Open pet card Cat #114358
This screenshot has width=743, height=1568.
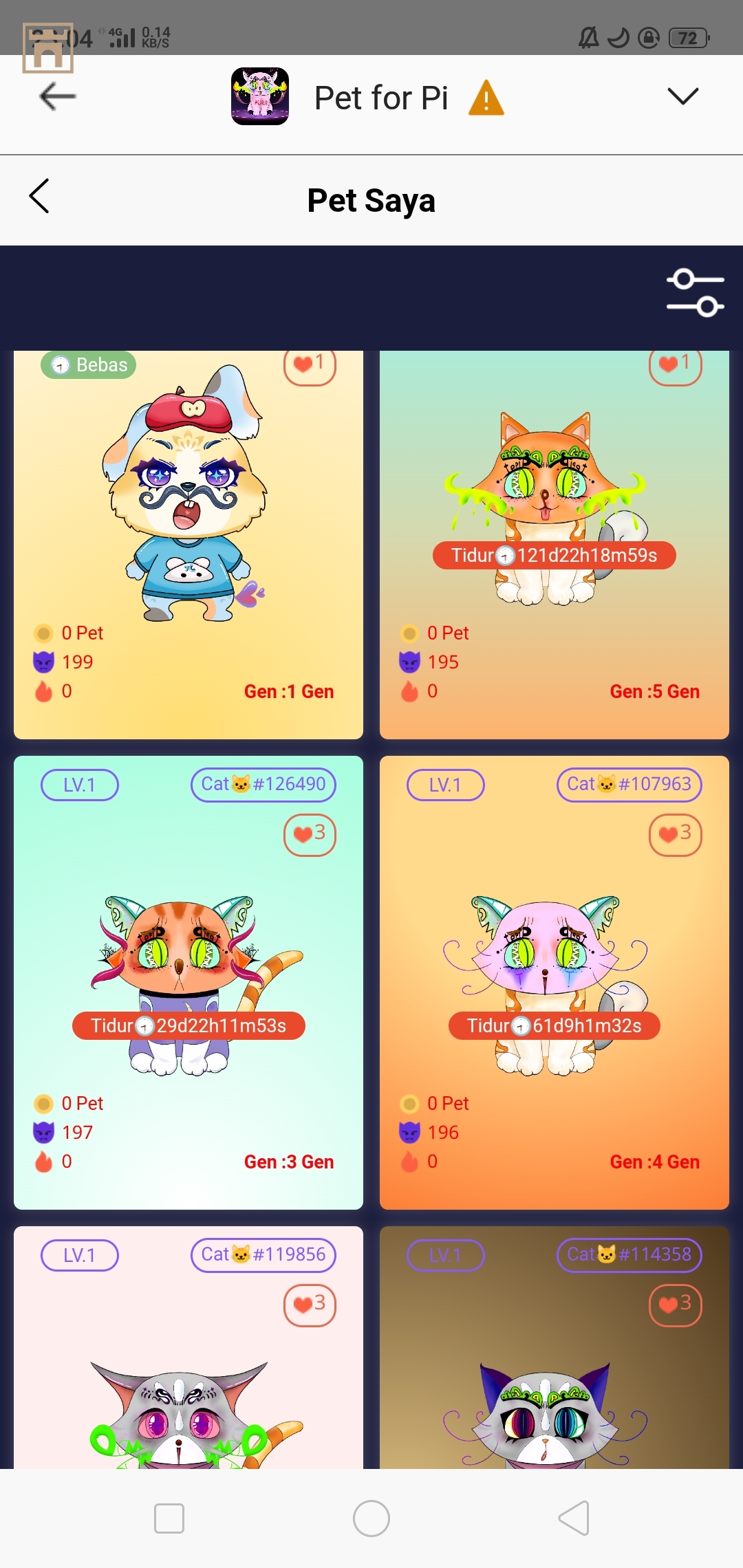[554, 1348]
